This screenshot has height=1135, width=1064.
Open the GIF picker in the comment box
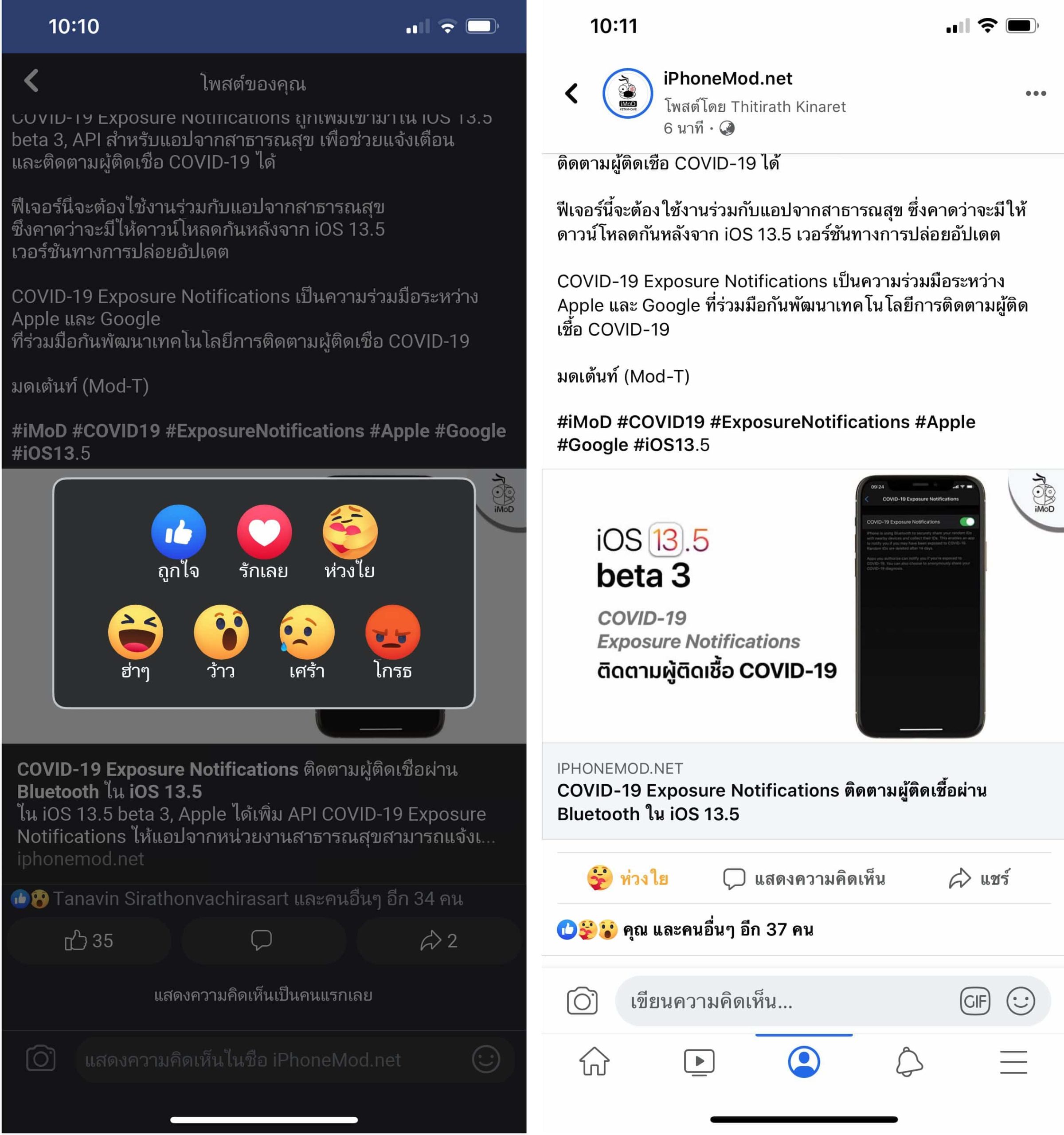(975, 1002)
